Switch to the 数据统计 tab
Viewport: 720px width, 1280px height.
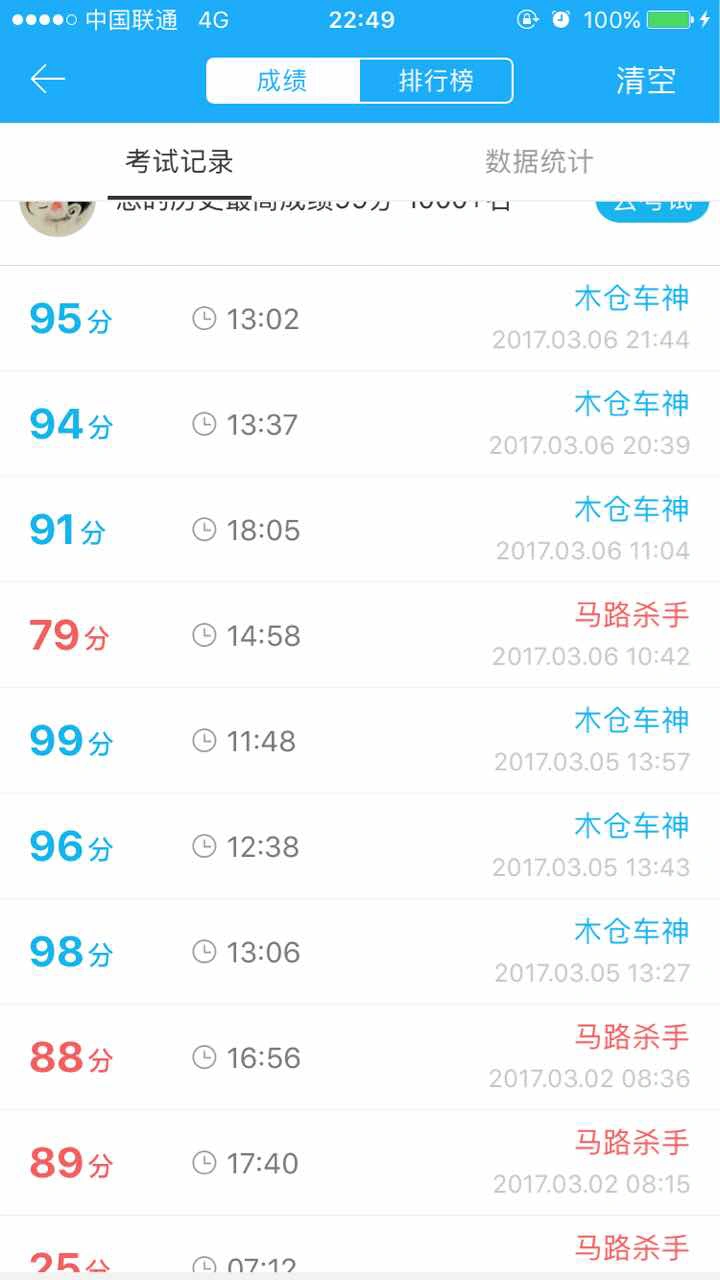[539, 161]
